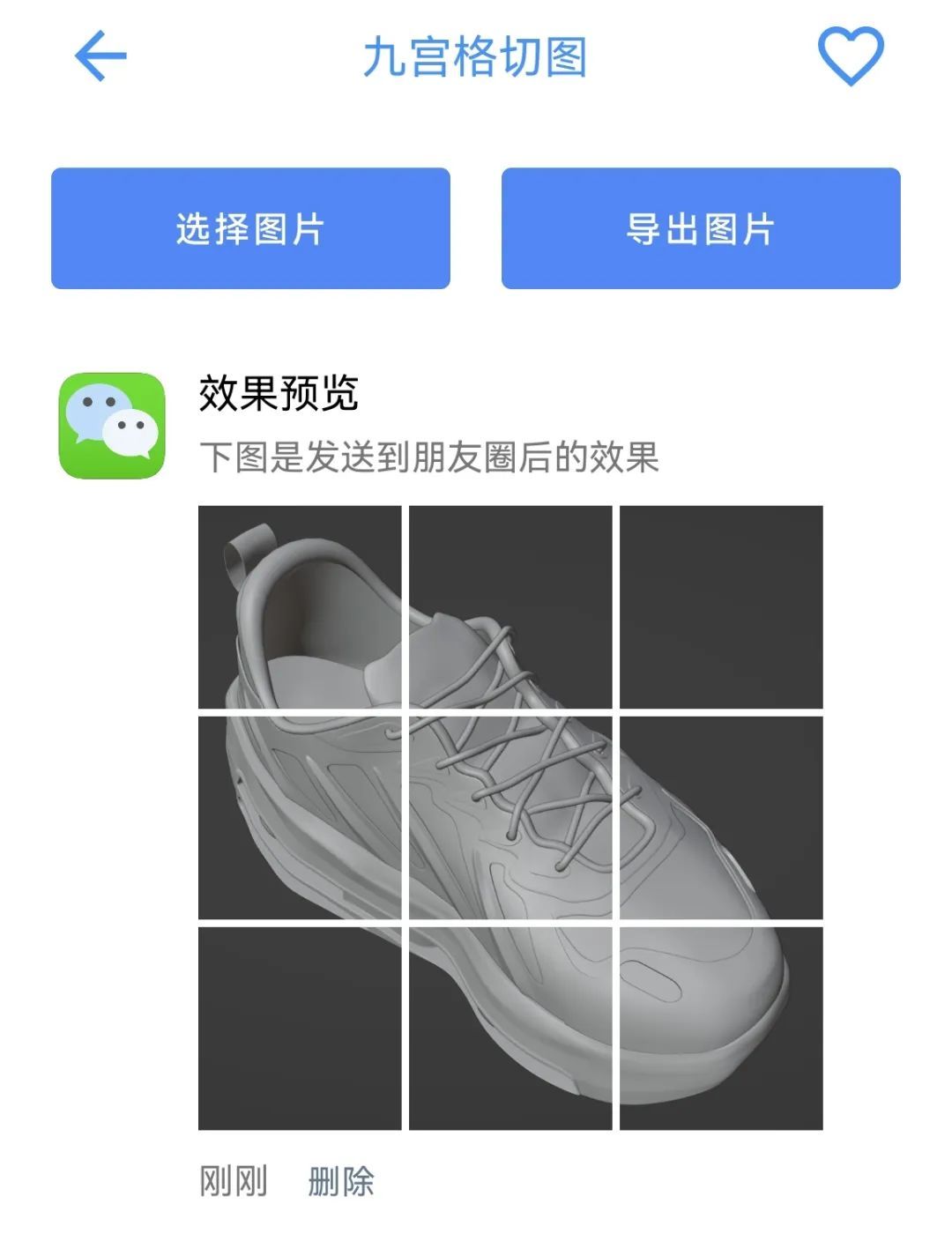Tap the 删除 link to delete
Image resolution: width=952 pixels, height=1241 pixels.
tap(341, 1181)
